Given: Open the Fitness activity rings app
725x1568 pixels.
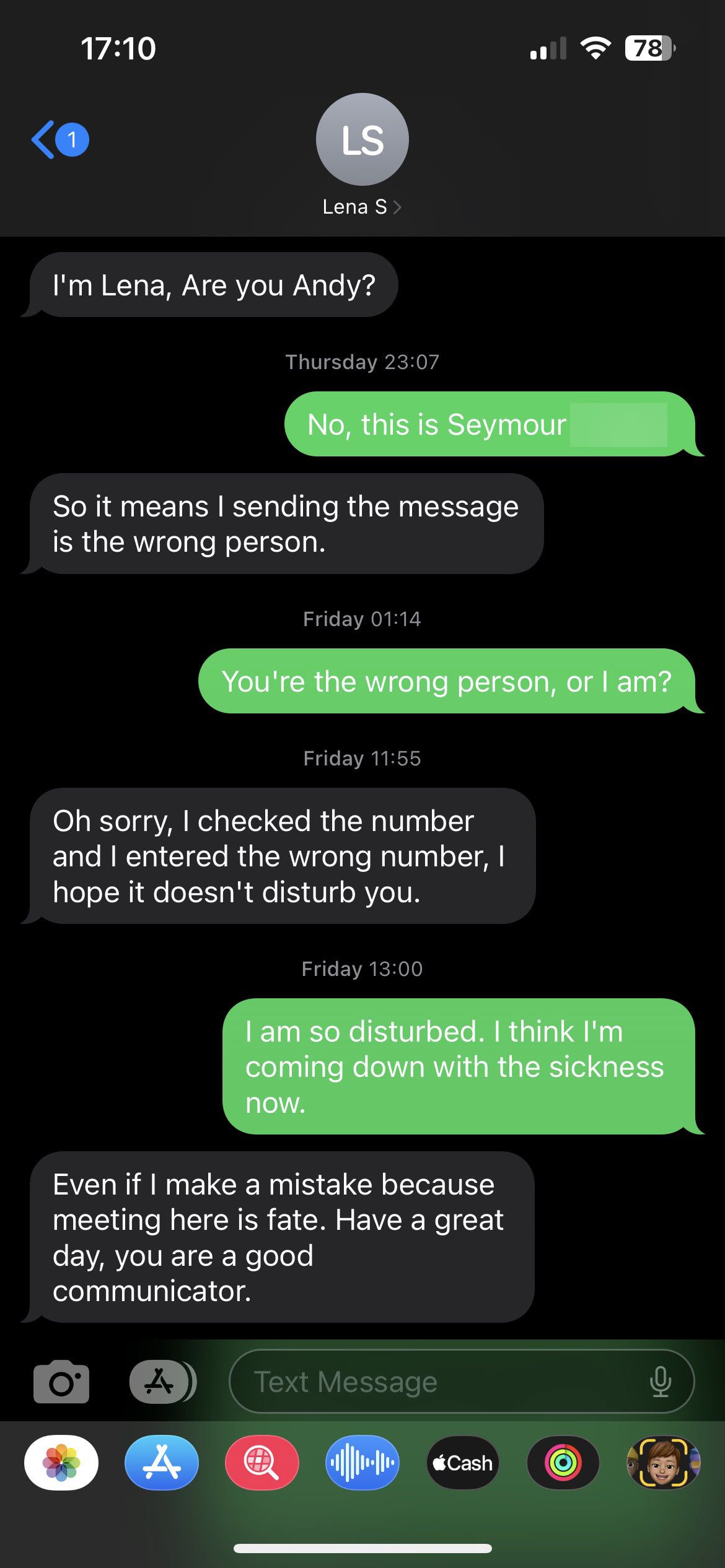Looking at the screenshot, I should (563, 1463).
